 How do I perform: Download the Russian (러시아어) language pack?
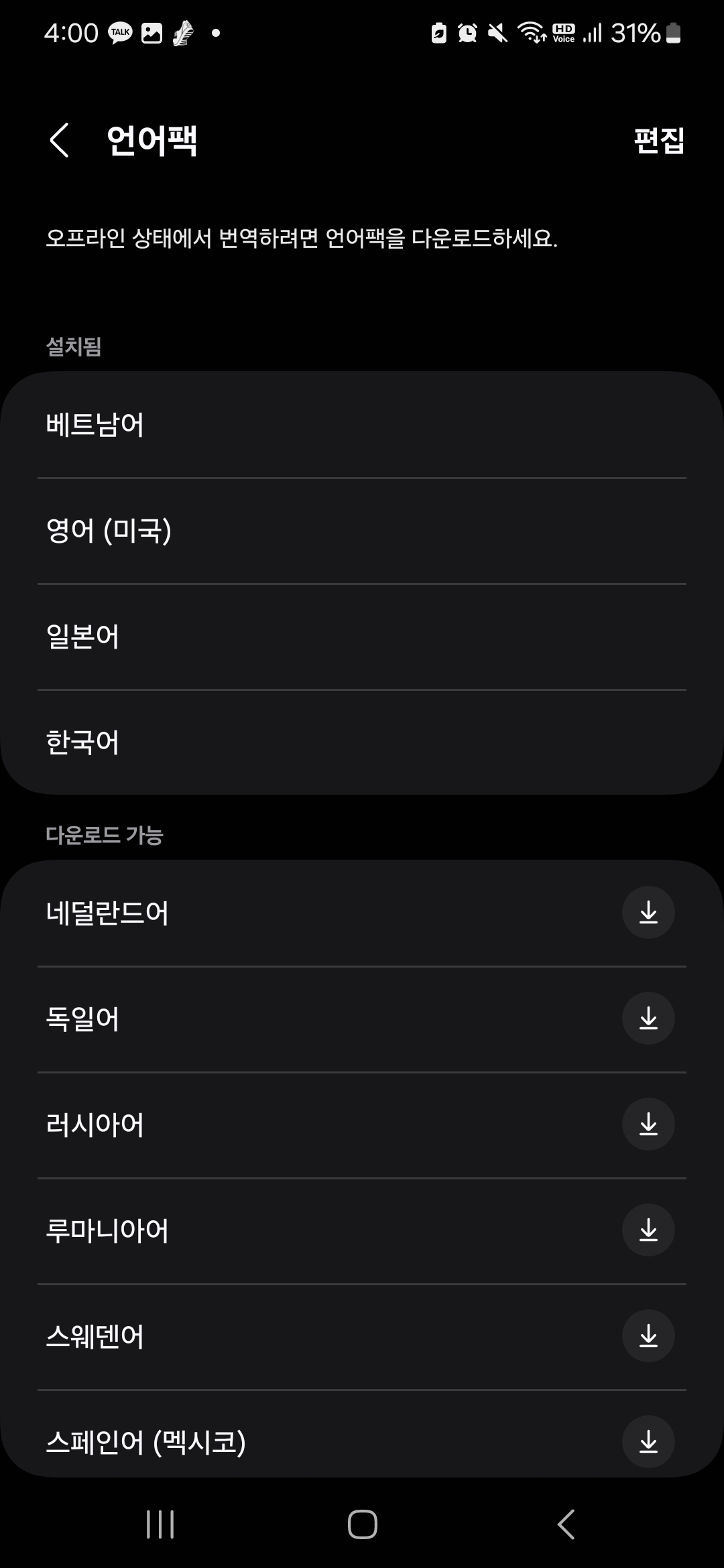click(x=648, y=1124)
